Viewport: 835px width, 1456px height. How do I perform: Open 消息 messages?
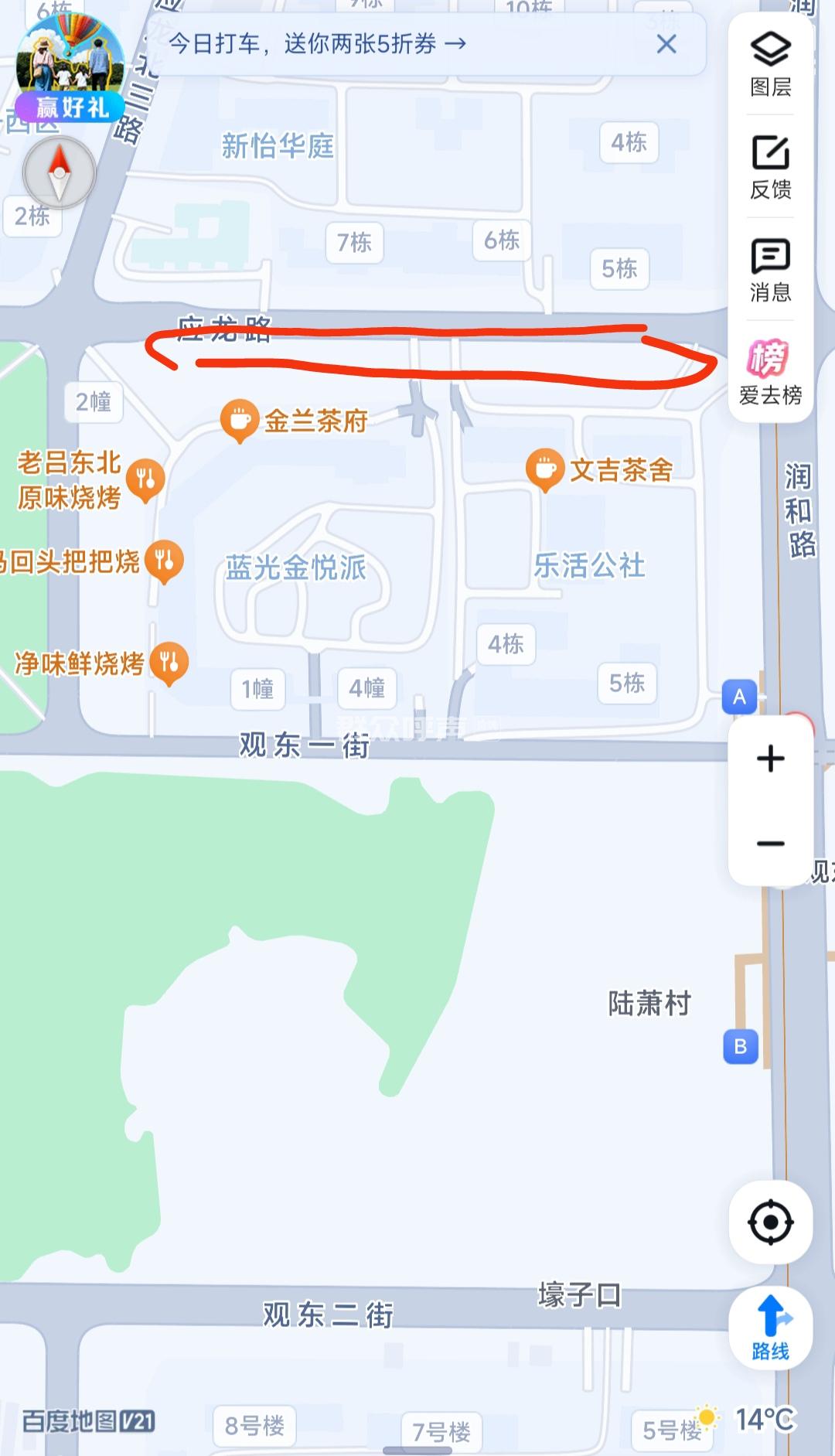click(x=770, y=270)
